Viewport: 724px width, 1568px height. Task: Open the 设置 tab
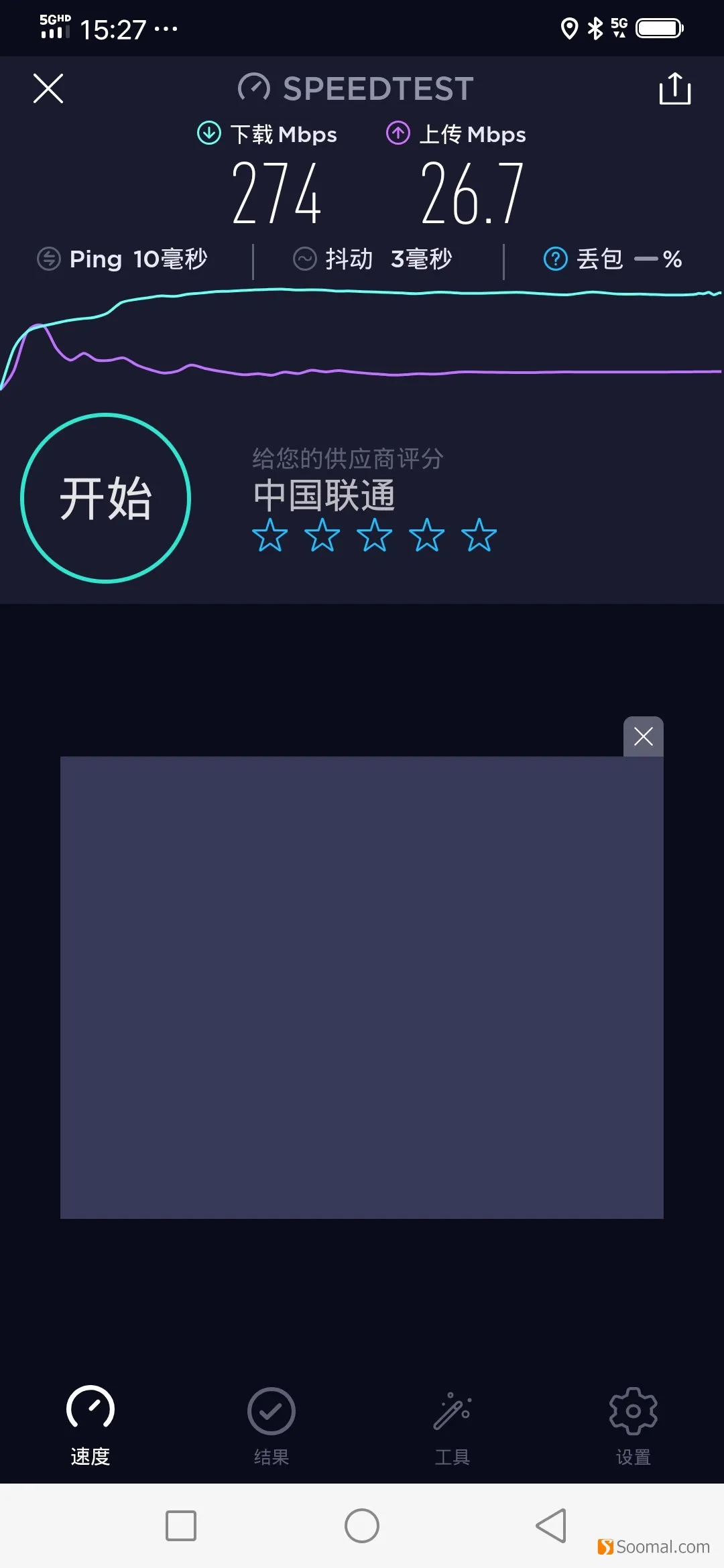[633, 1425]
